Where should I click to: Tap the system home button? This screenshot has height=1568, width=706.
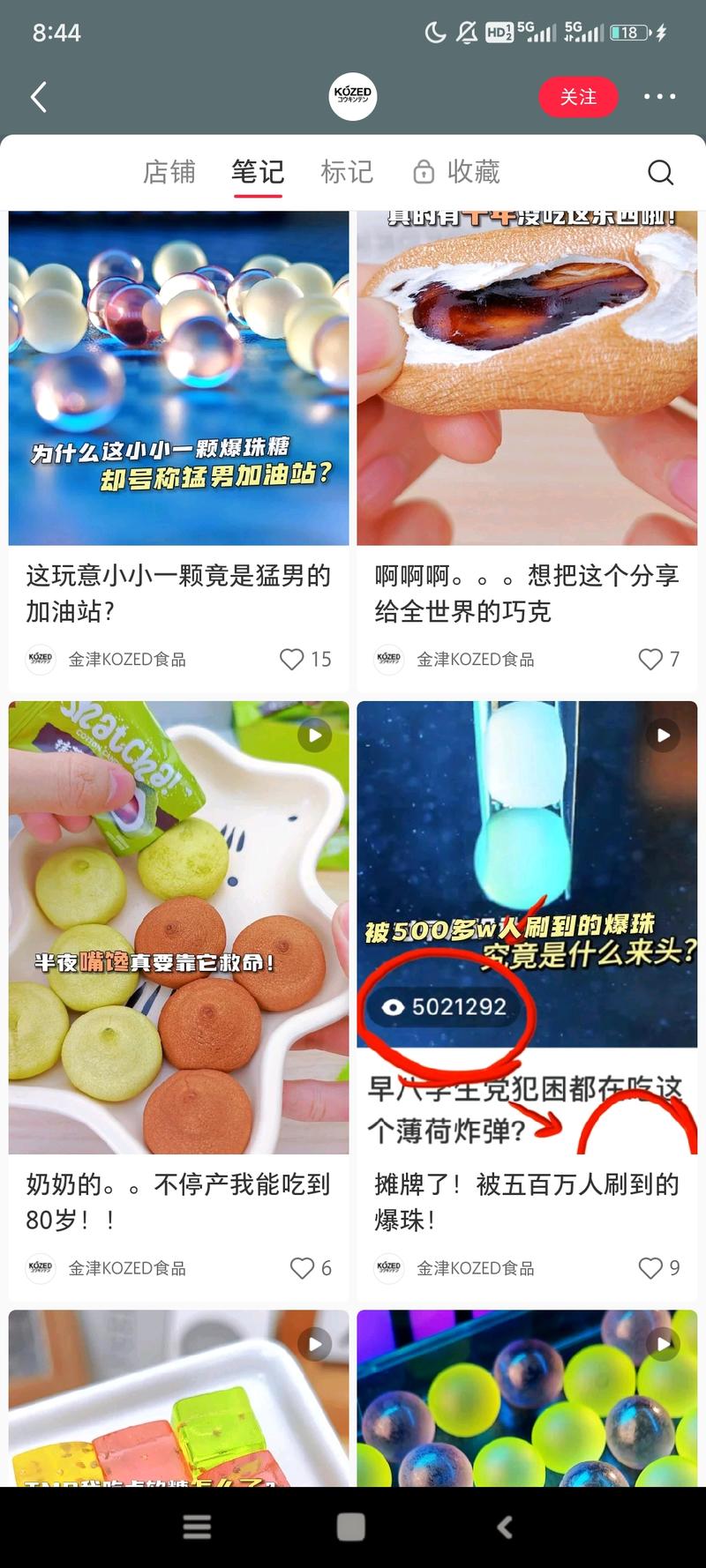coord(351,1527)
